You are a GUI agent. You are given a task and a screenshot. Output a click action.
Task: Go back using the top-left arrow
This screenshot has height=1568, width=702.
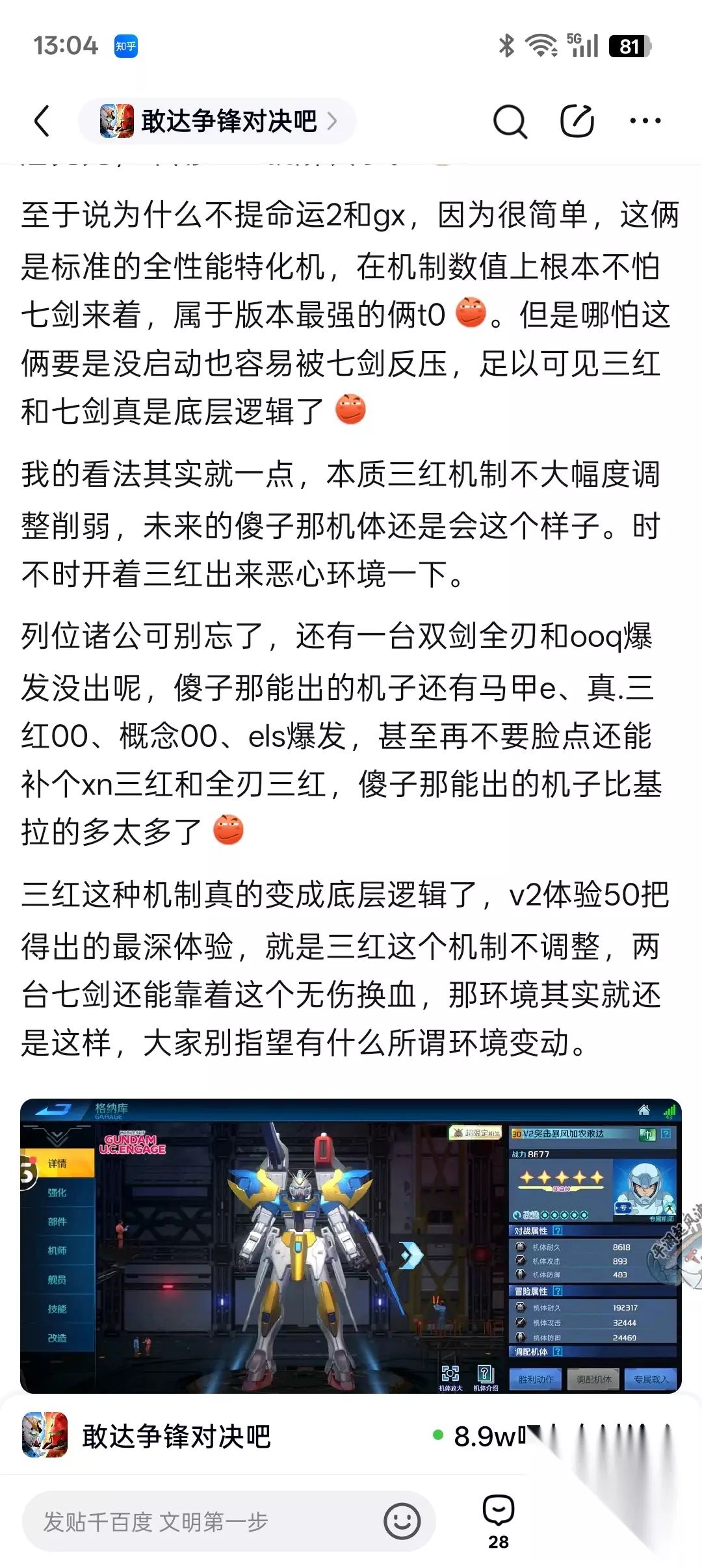[42, 121]
